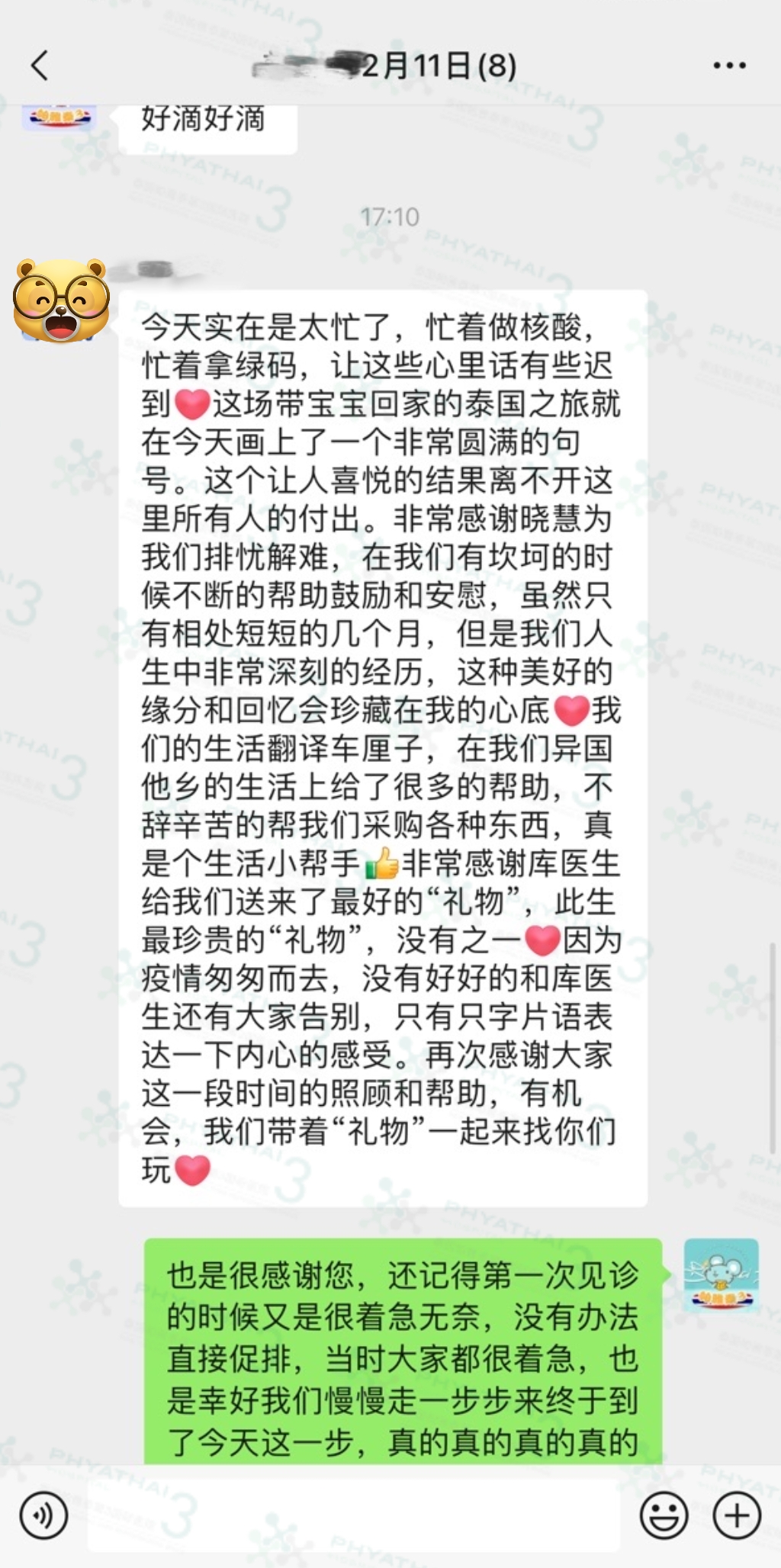The image size is (781, 1568).
Task: Tap the message text input field
Action: (x=352, y=1515)
